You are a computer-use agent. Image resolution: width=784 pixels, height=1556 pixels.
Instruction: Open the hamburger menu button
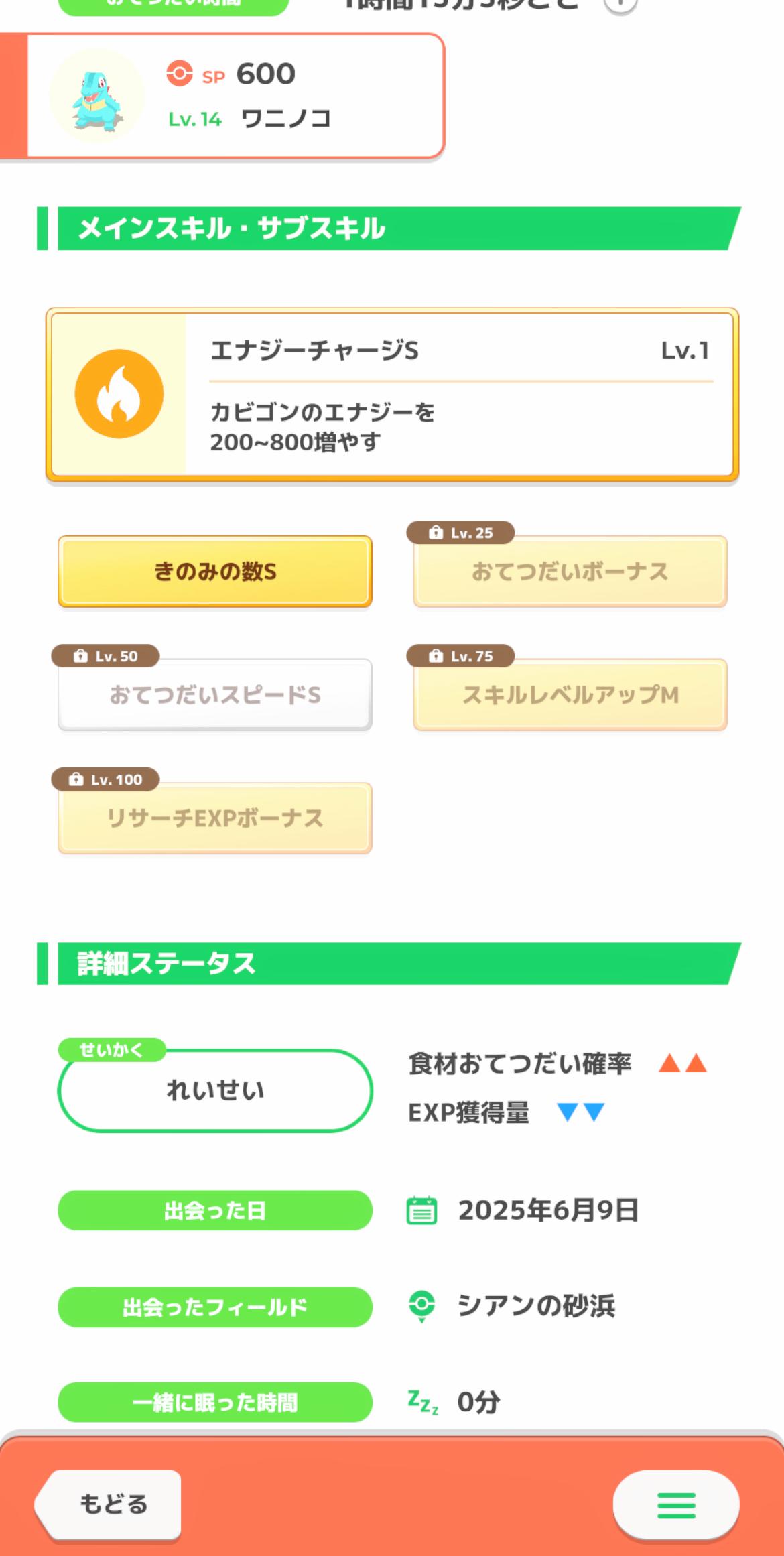pyautogui.click(x=676, y=1505)
